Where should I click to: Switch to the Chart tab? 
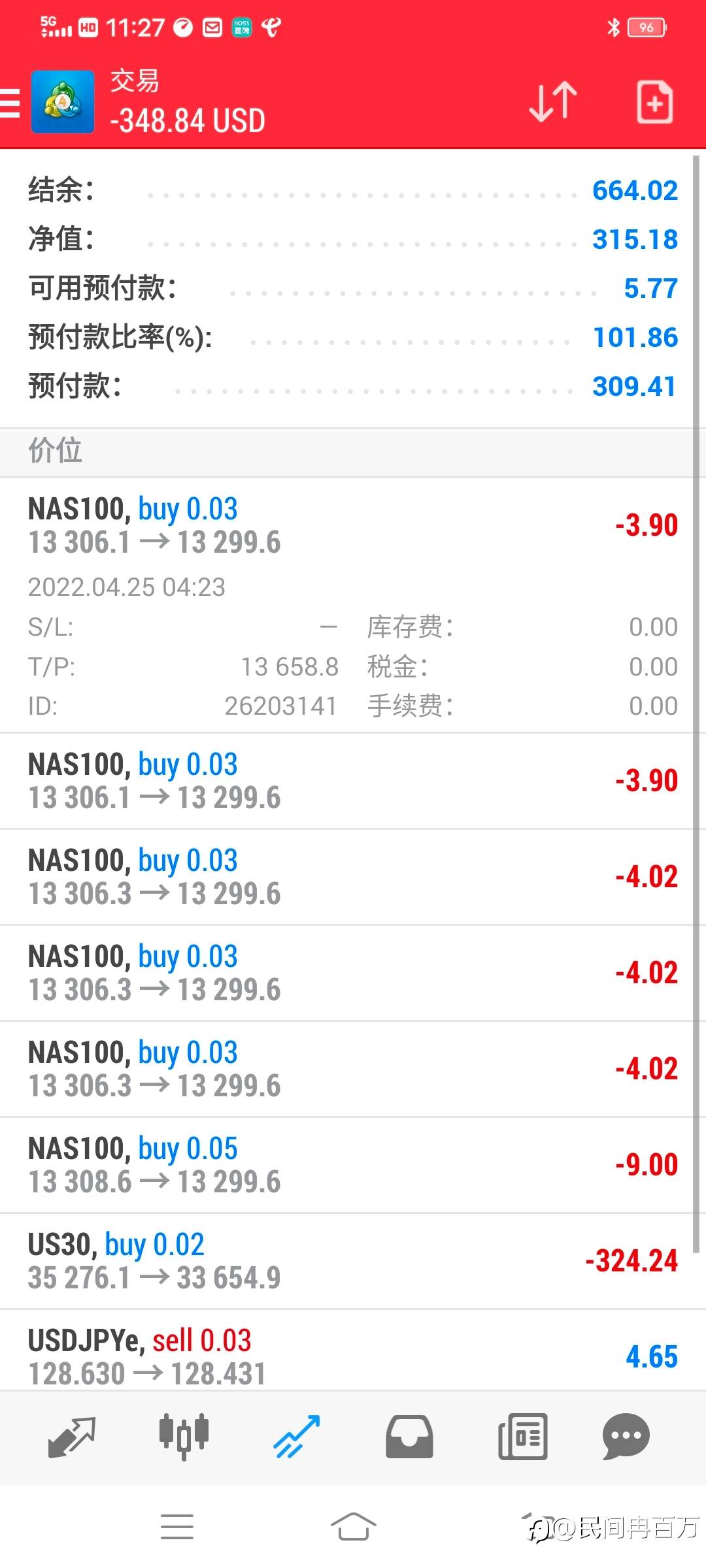184,1437
